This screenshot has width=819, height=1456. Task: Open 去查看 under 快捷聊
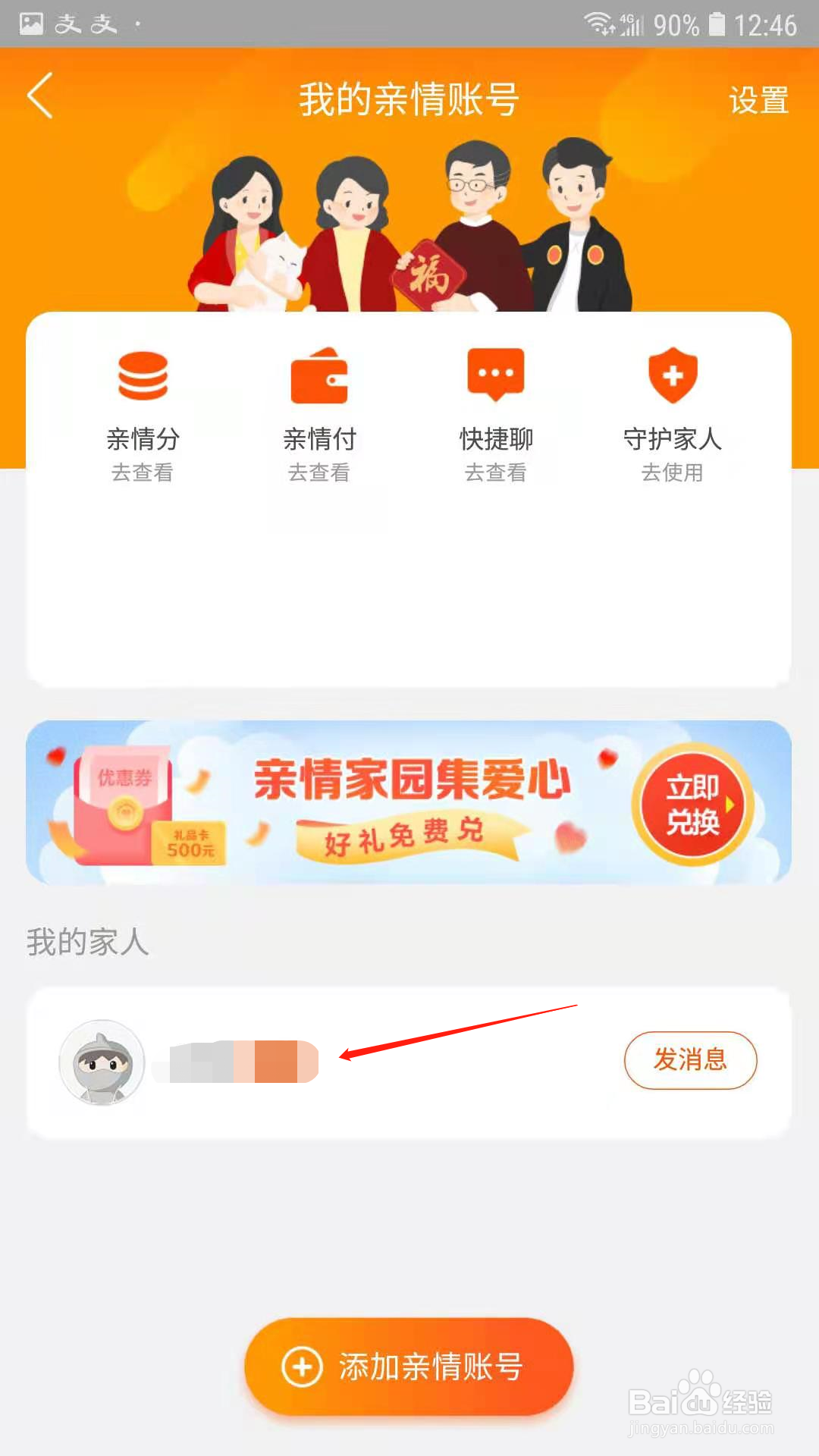click(x=496, y=472)
